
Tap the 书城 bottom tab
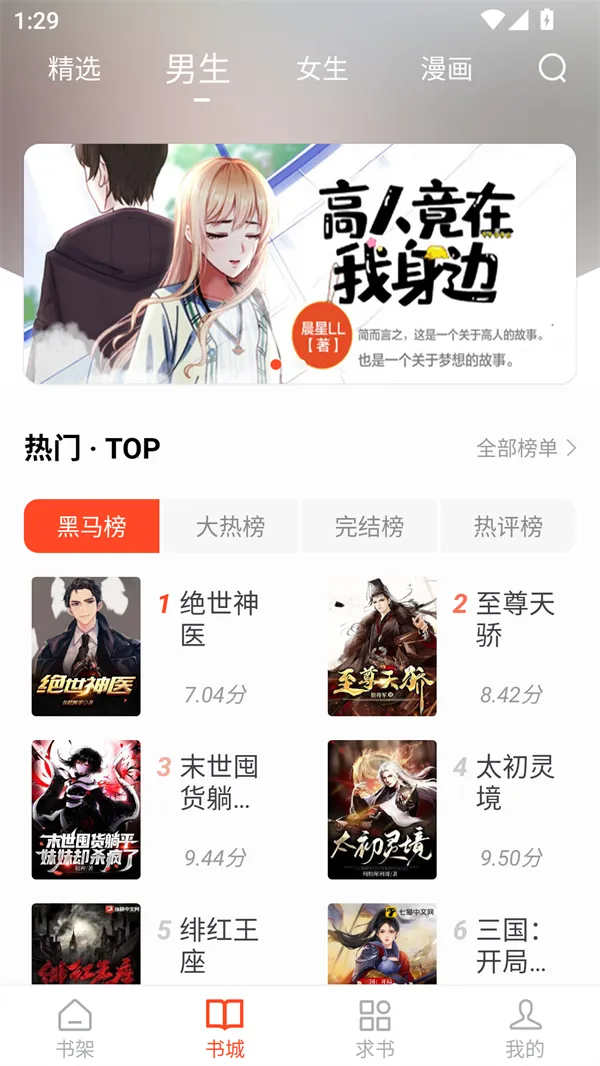(x=225, y=1028)
